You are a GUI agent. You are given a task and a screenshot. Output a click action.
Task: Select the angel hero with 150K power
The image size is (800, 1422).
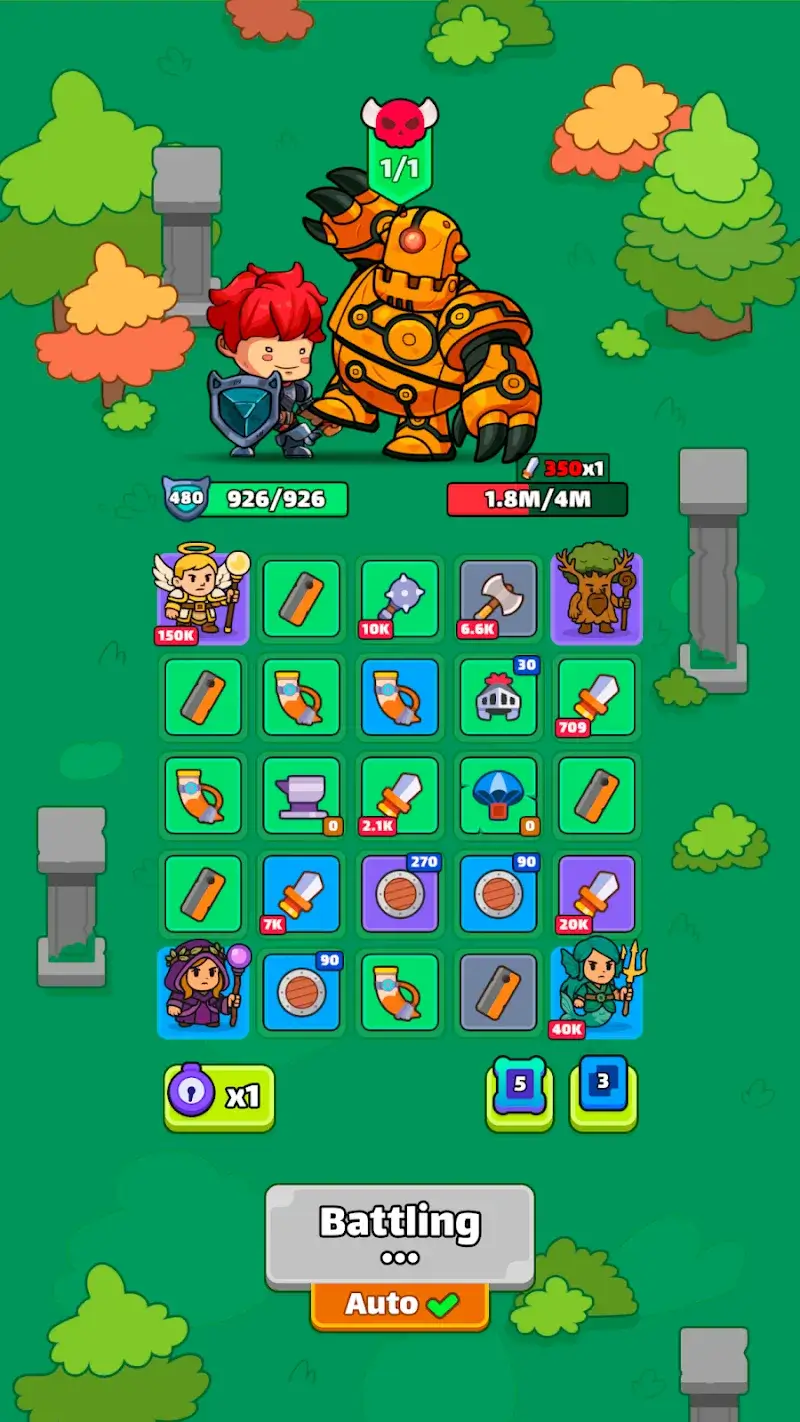coord(202,599)
